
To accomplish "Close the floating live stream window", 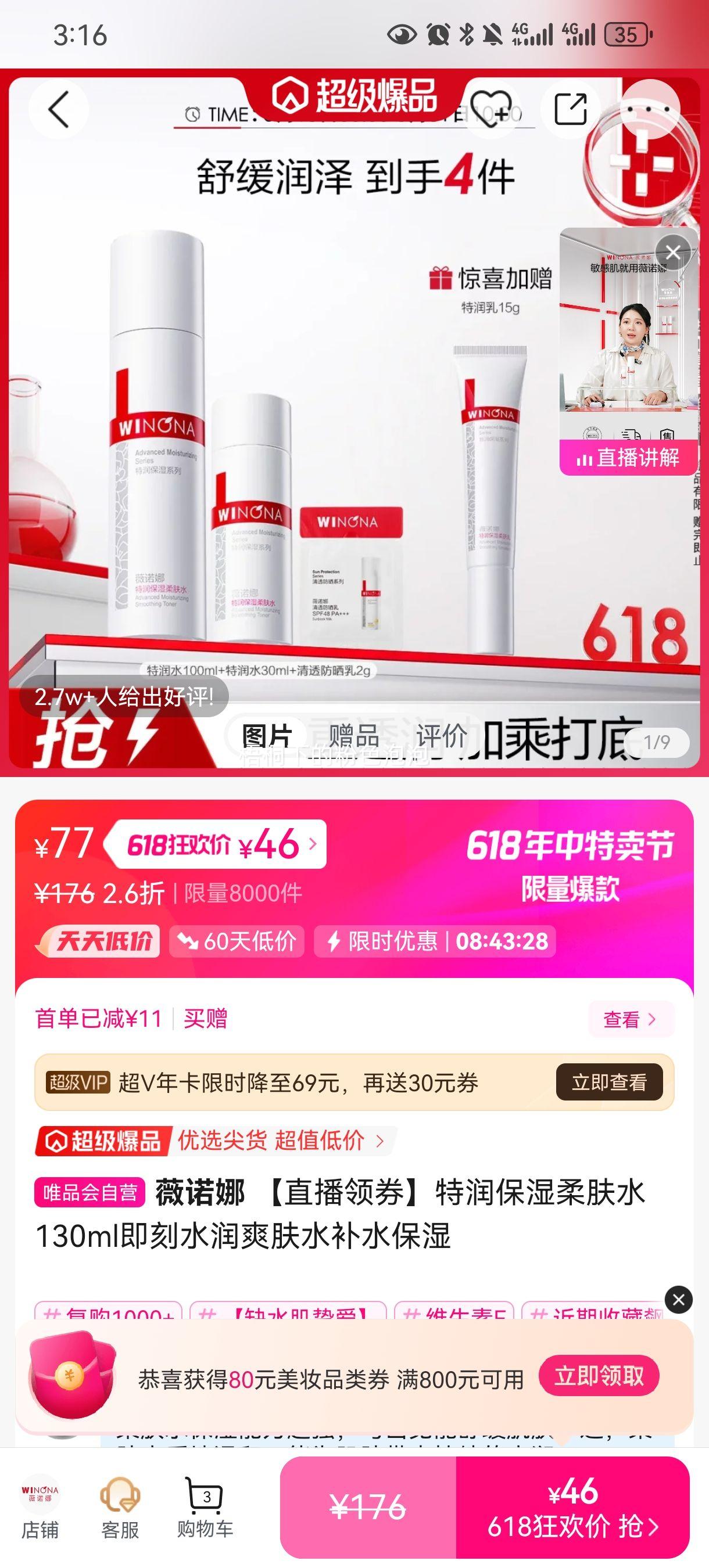I will 673,251.
